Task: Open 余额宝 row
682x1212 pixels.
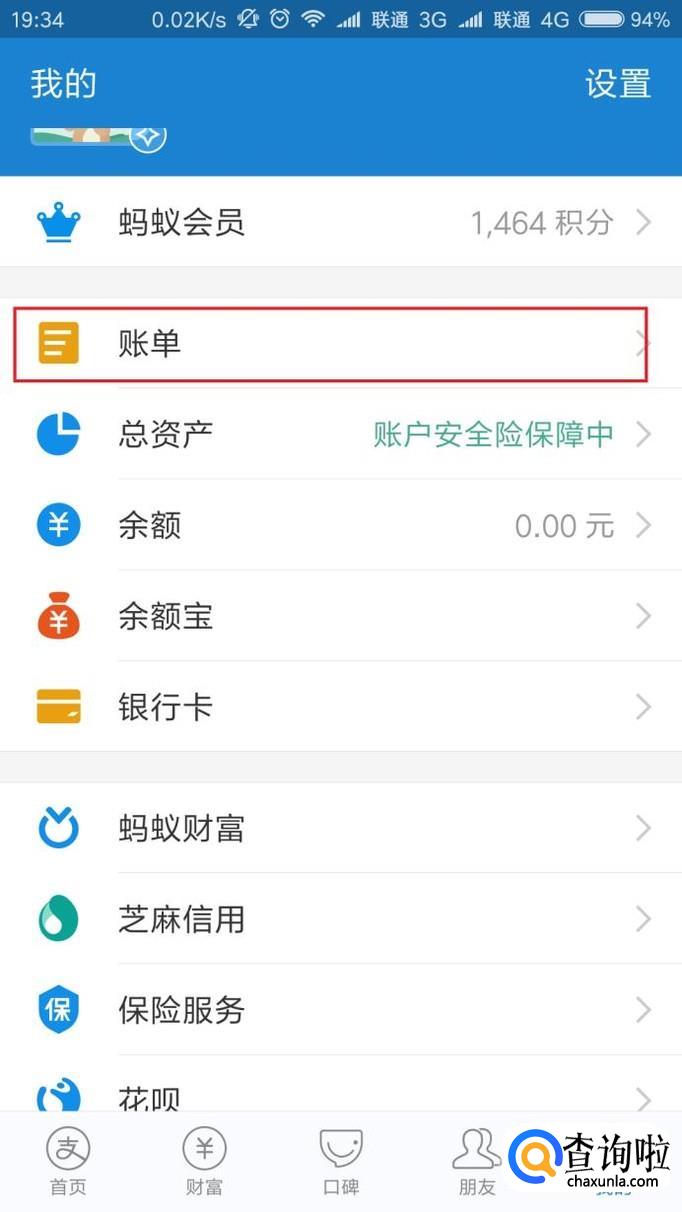Action: pyautogui.click(x=340, y=616)
